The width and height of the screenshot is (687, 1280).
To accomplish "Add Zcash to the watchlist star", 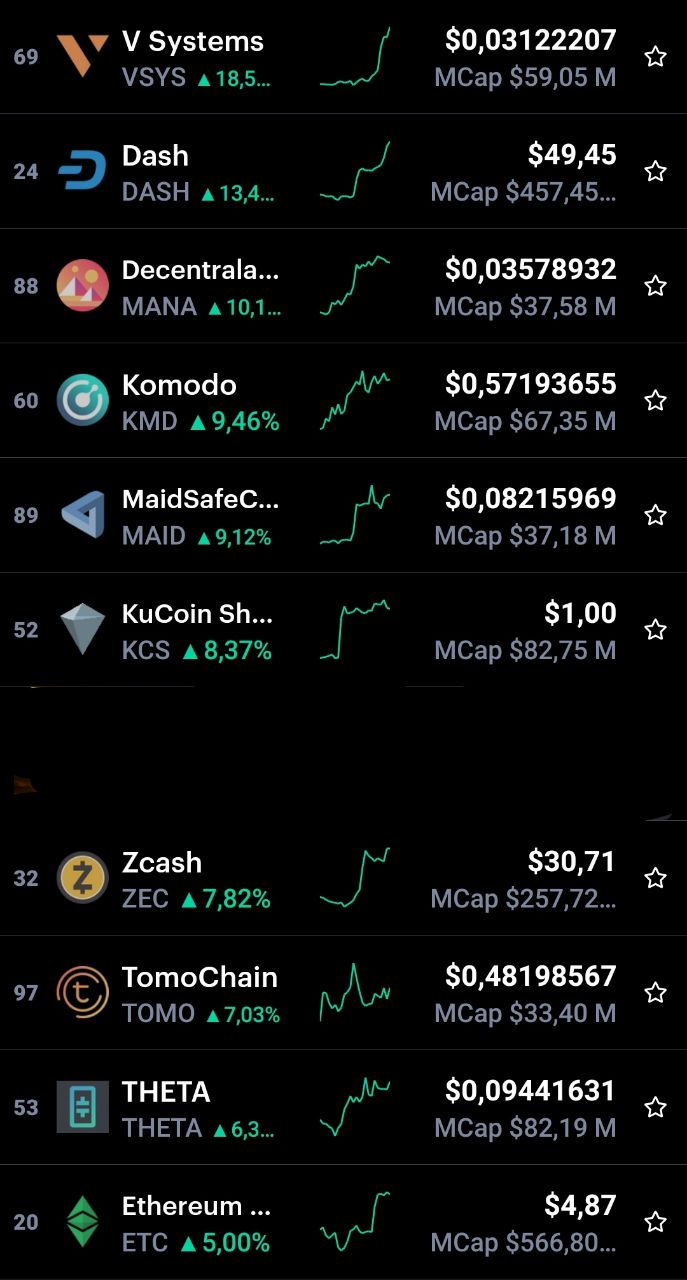I will (655, 878).
